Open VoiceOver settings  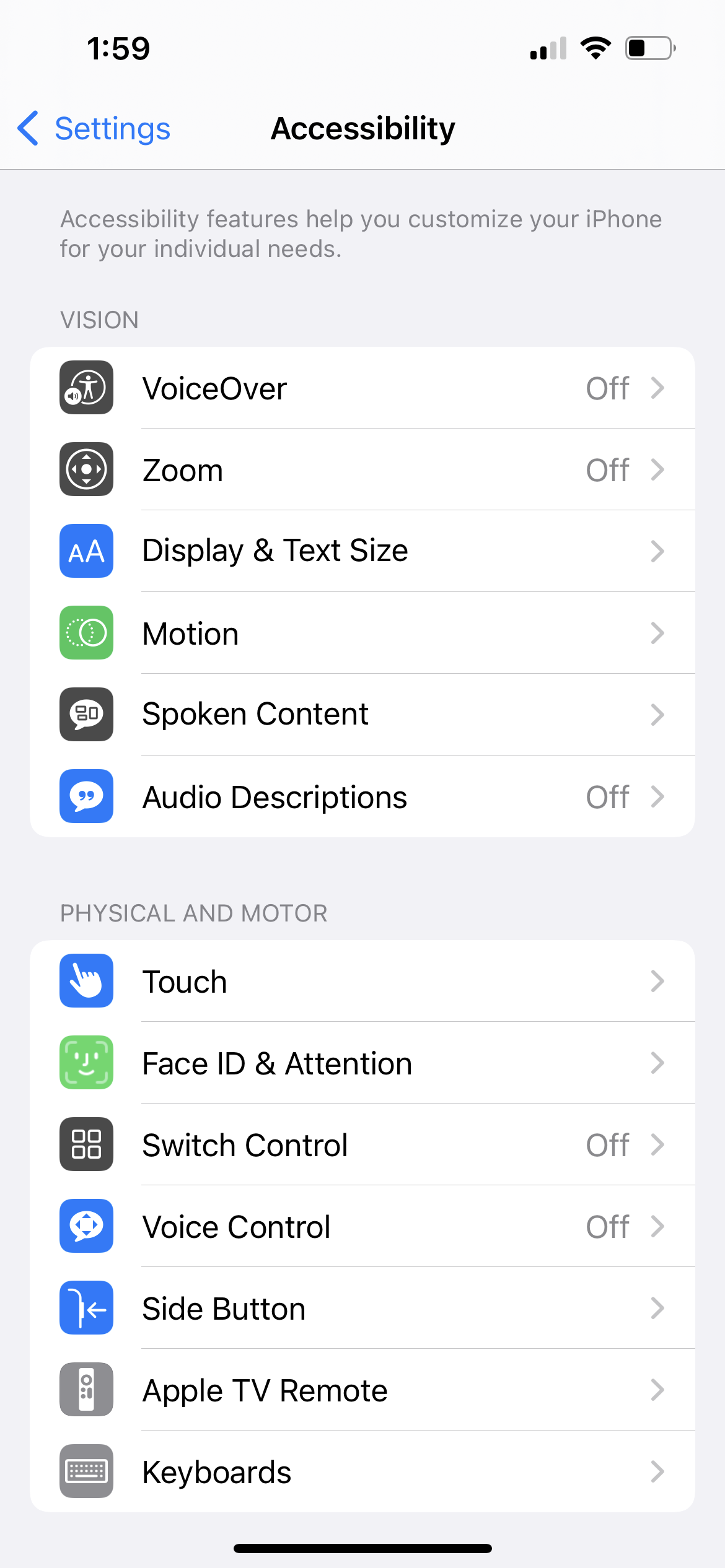point(362,388)
